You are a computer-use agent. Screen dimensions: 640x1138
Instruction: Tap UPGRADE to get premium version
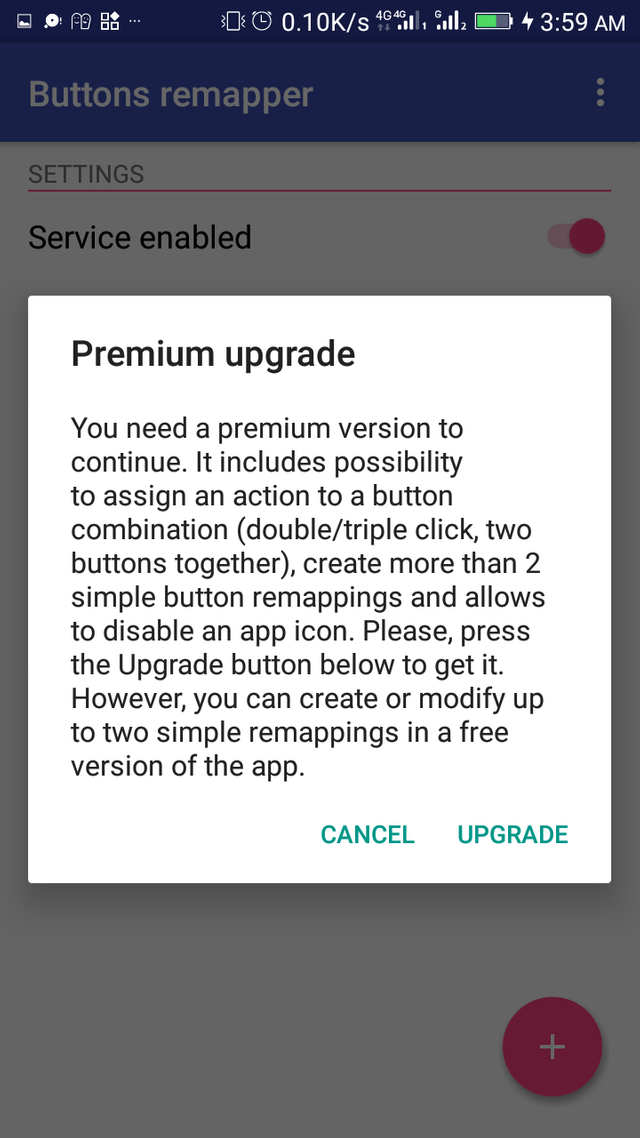[512, 835]
